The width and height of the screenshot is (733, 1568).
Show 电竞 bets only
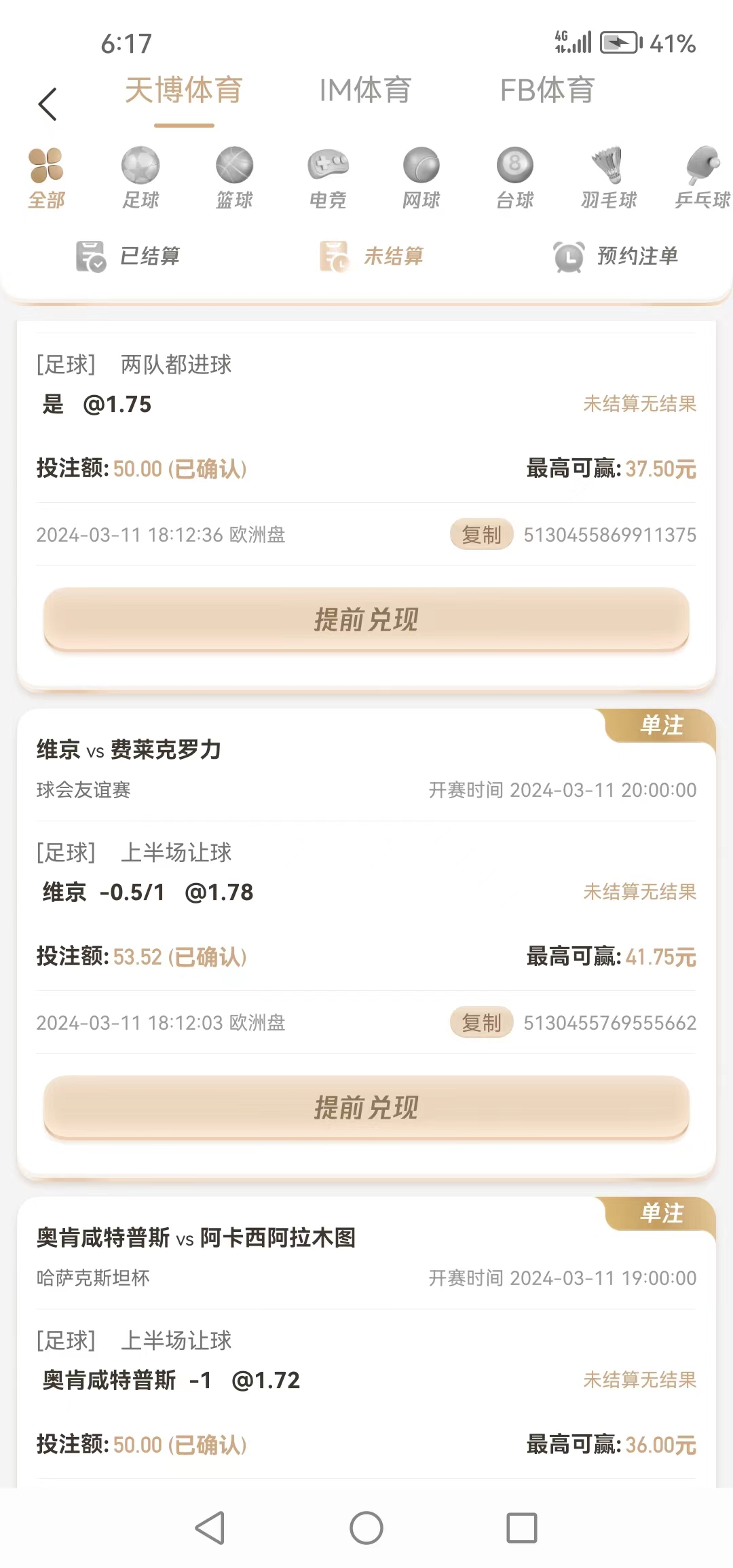328,178
